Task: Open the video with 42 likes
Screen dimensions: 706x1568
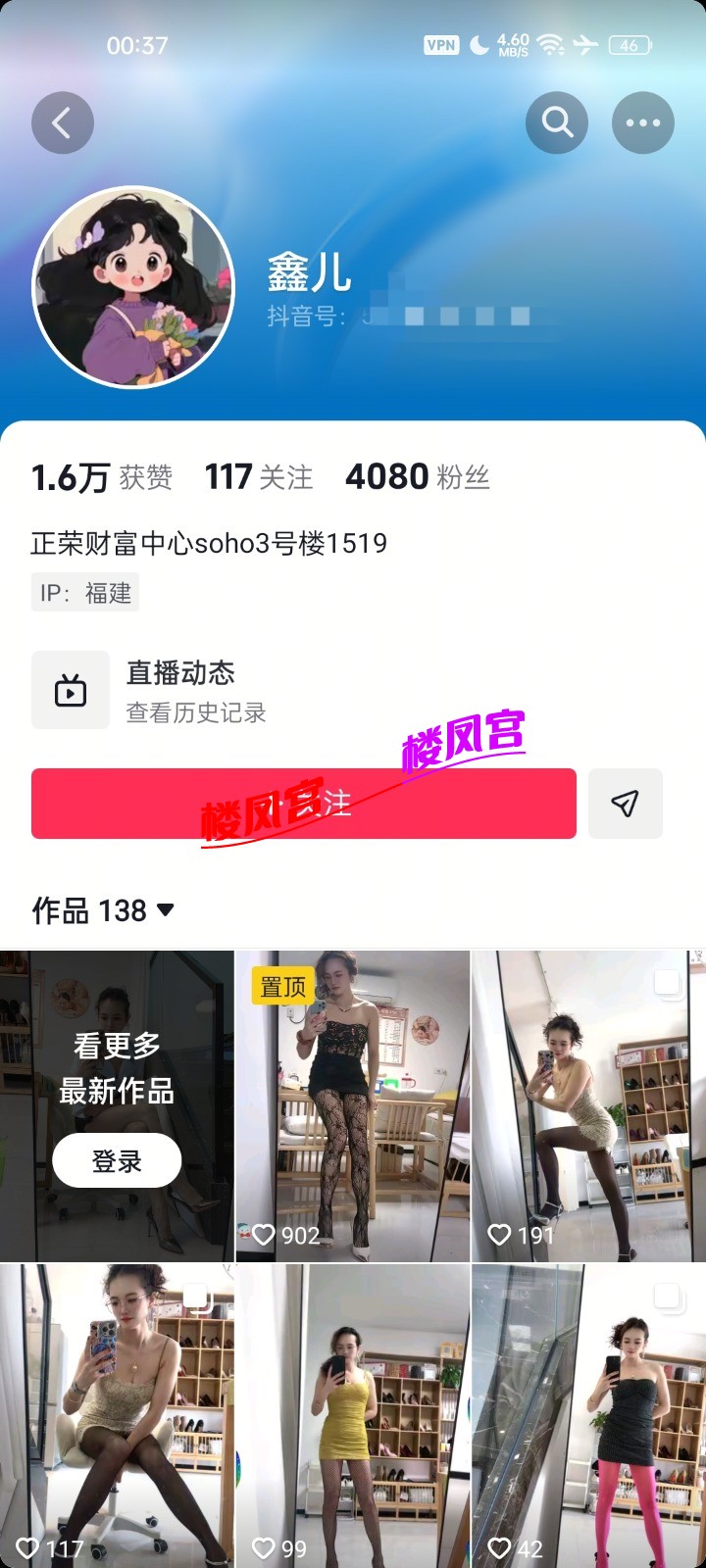Action: (x=587, y=1416)
